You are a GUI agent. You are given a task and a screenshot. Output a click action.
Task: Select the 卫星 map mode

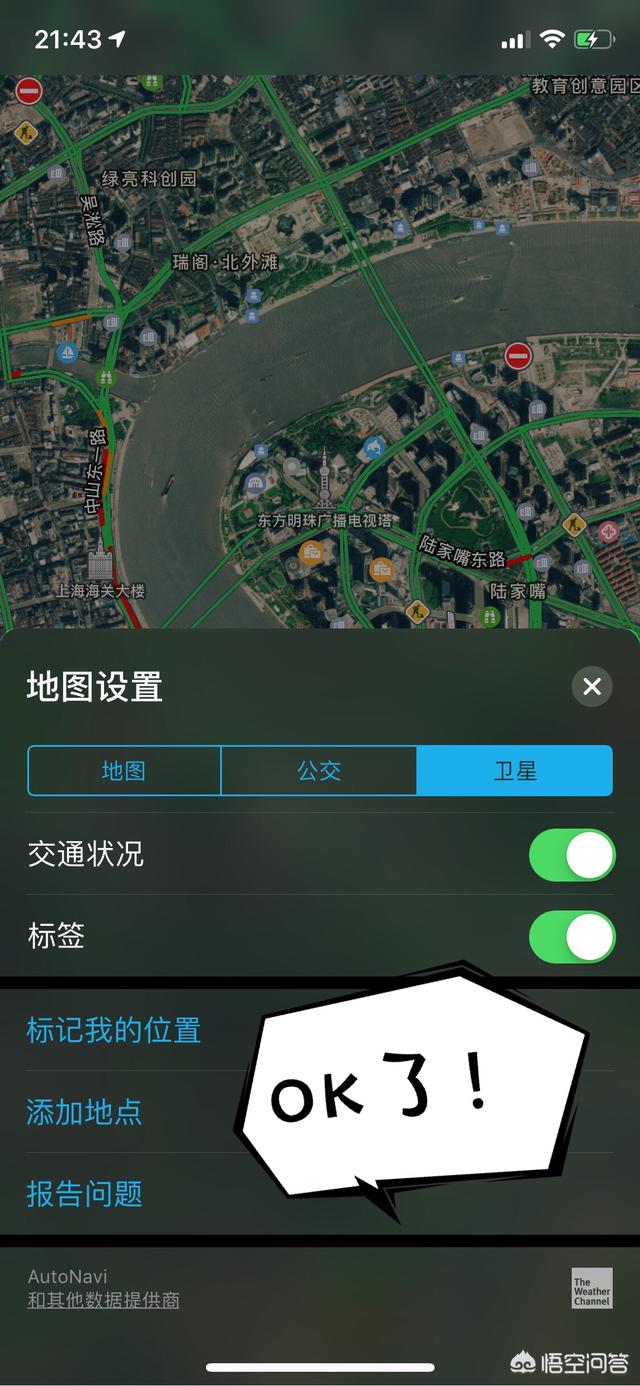514,770
